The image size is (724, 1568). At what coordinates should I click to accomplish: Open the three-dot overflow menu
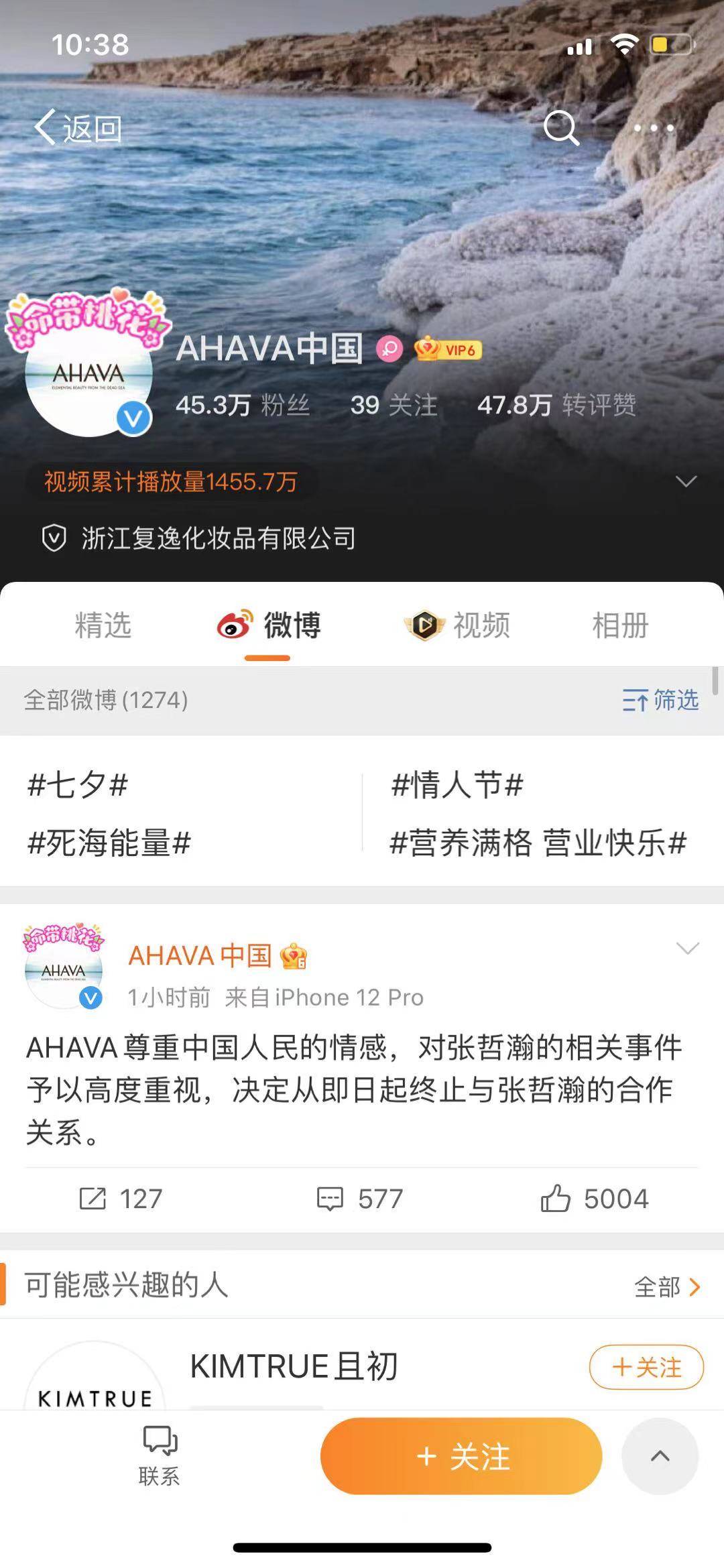(654, 127)
